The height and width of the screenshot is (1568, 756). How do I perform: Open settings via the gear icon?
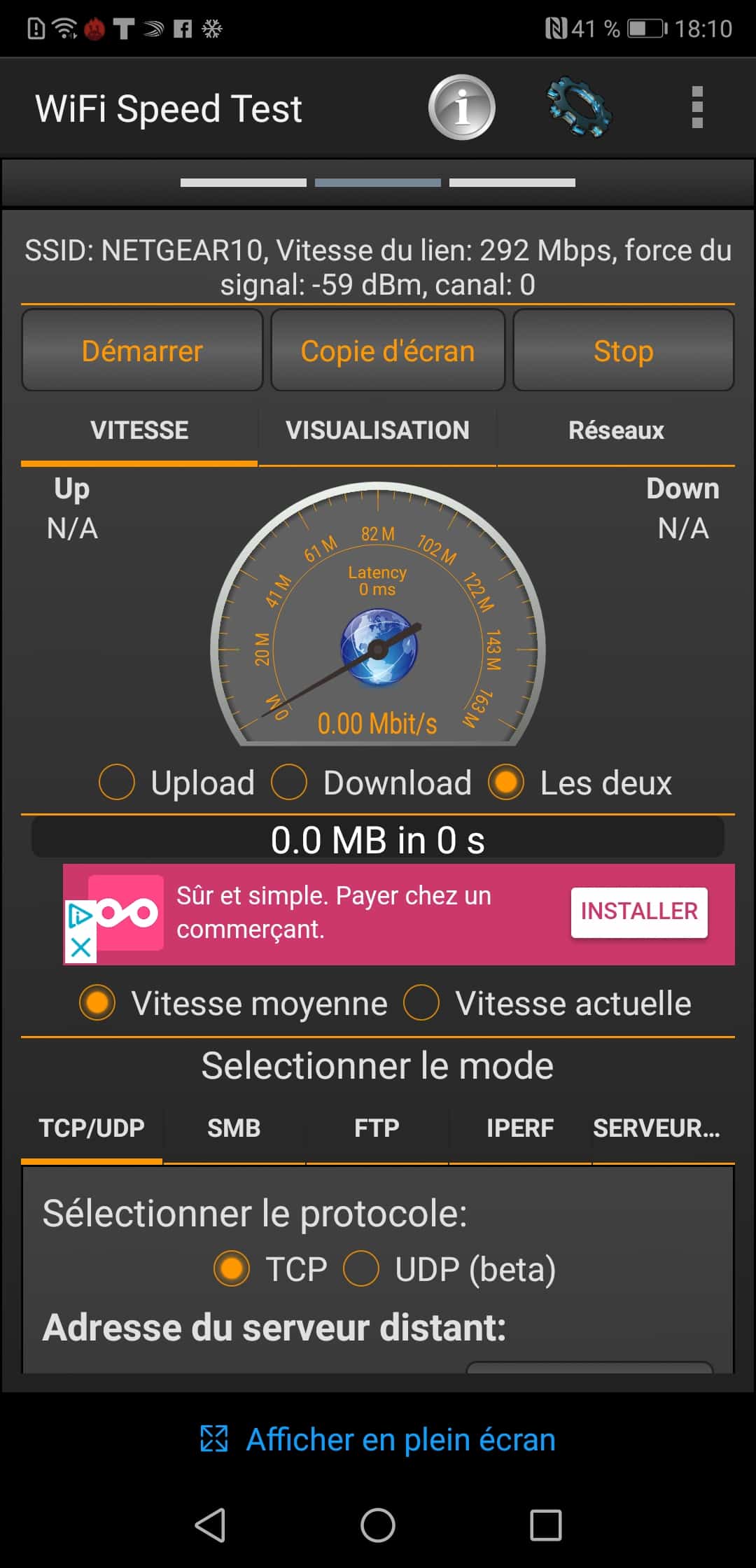click(579, 108)
